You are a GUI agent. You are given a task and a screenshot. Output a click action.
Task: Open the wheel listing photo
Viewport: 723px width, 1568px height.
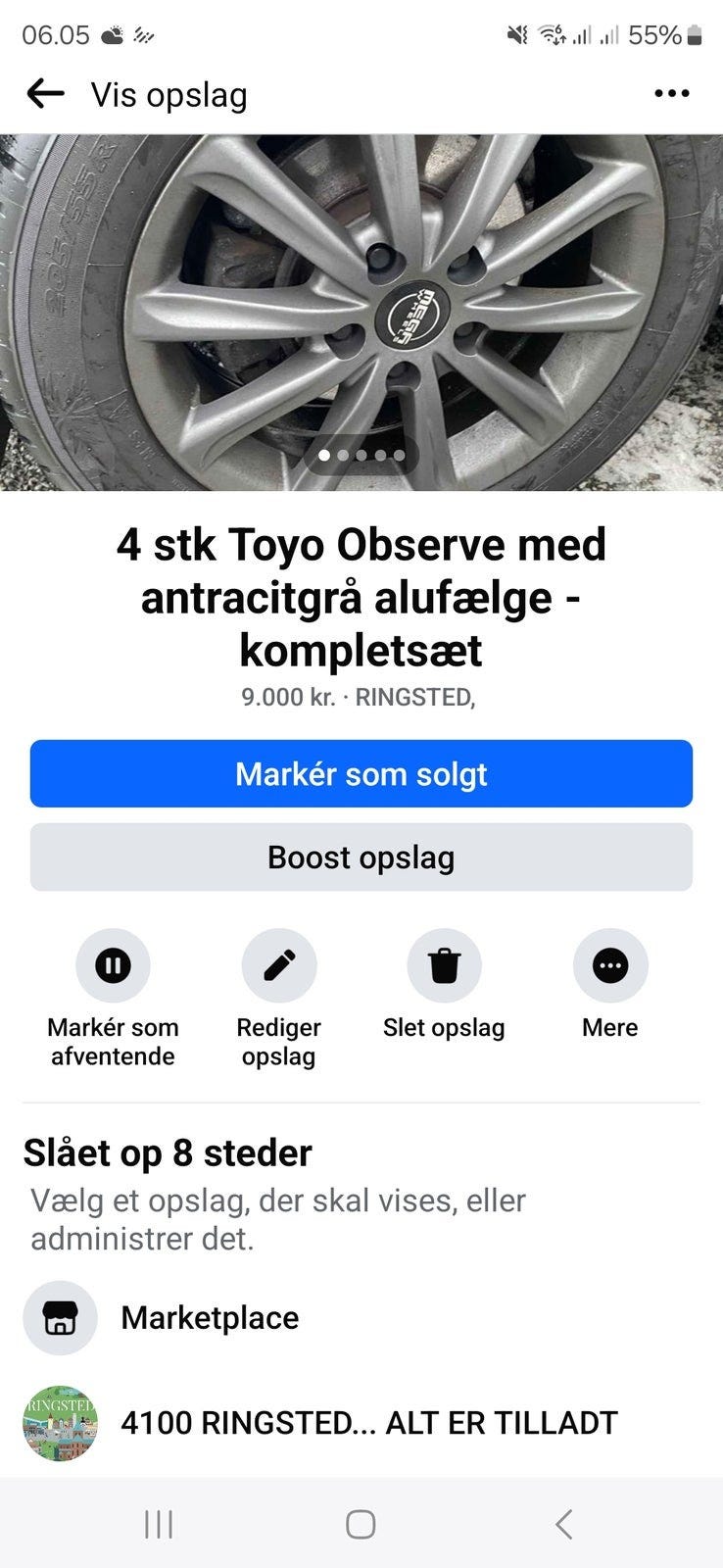coord(361,312)
